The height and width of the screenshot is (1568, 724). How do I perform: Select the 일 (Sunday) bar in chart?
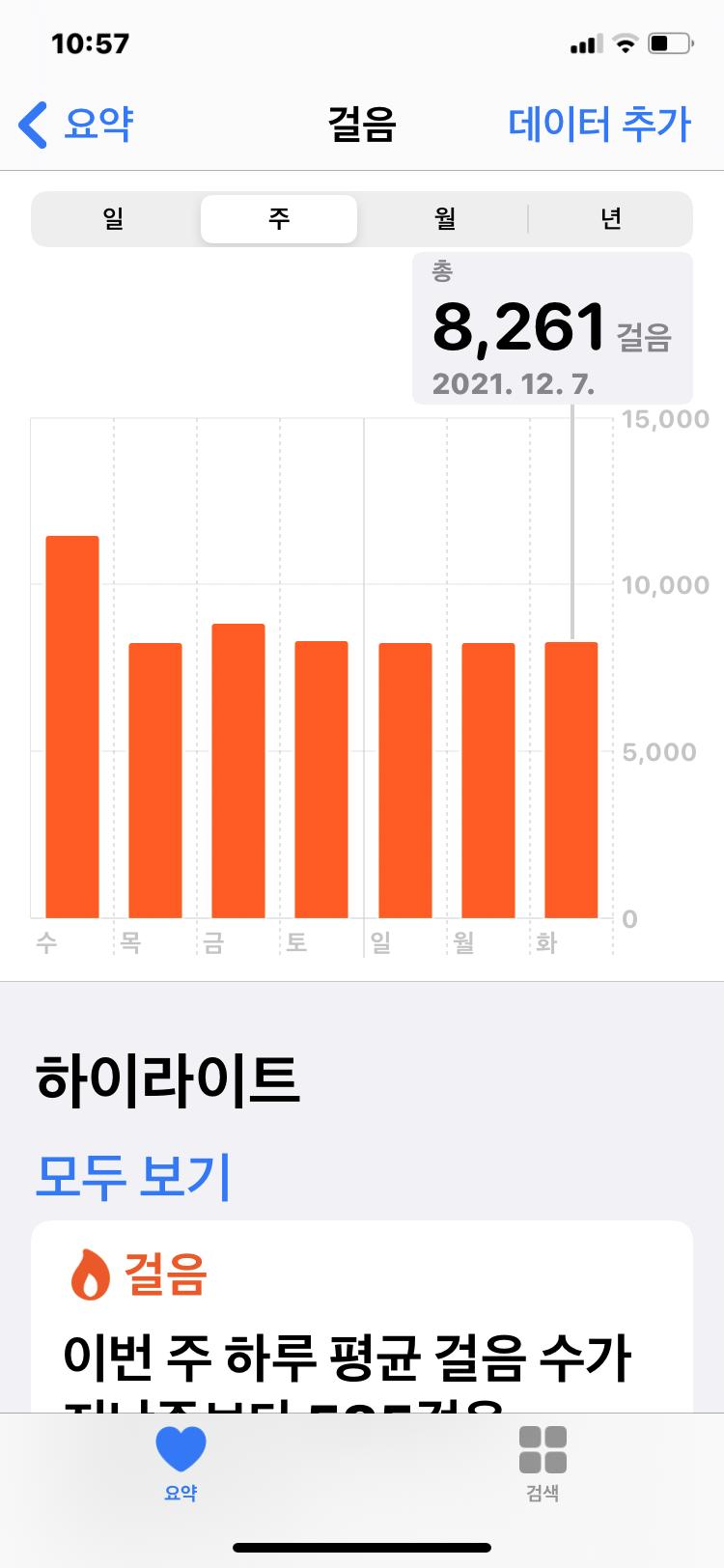coord(404,780)
